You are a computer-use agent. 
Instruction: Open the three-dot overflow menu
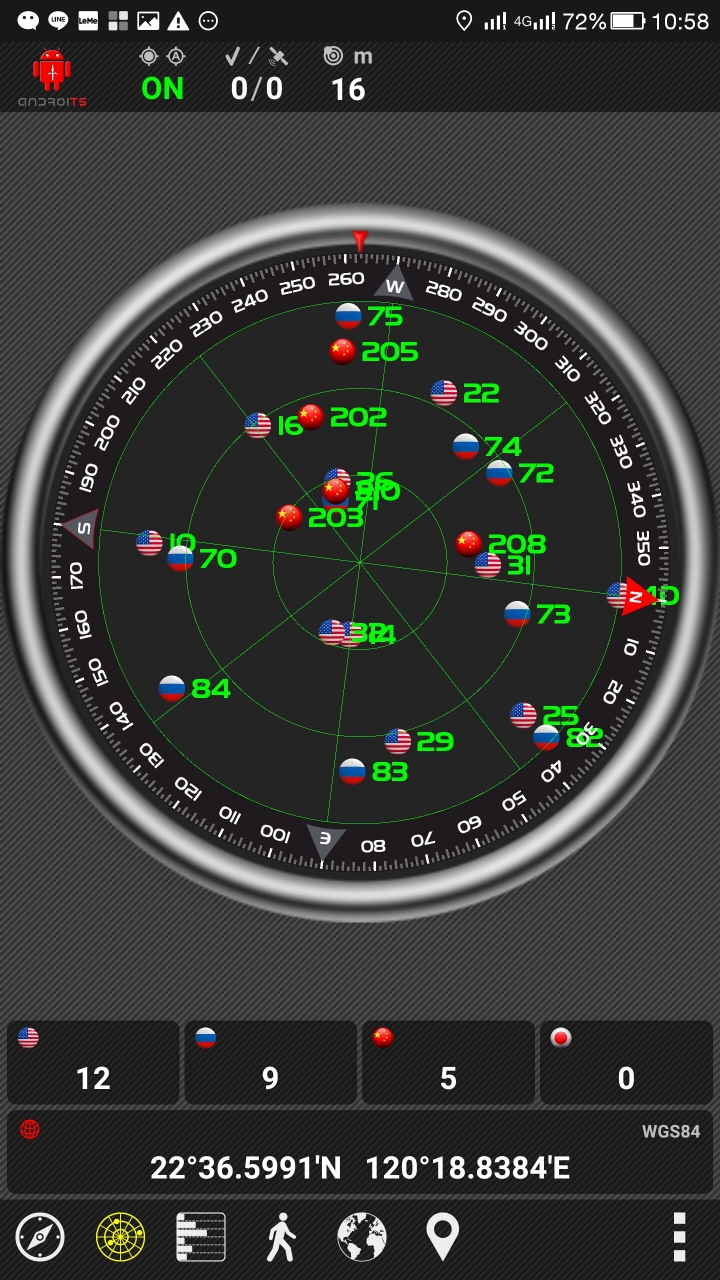click(x=679, y=1237)
